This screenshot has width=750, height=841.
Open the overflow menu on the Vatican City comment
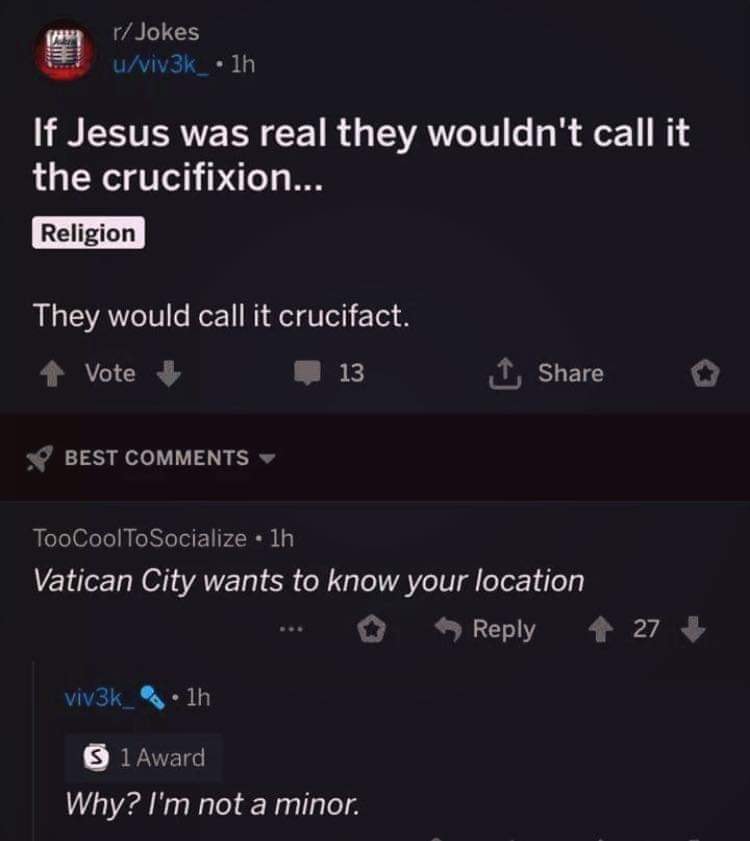click(291, 630)
